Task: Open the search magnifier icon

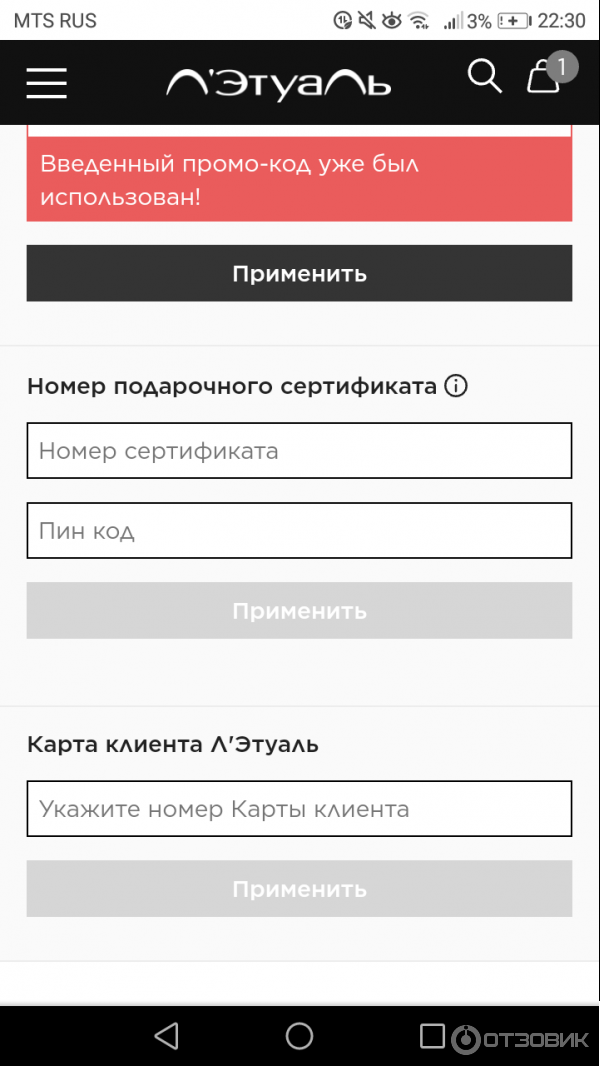Action: (x=484, y=77)
